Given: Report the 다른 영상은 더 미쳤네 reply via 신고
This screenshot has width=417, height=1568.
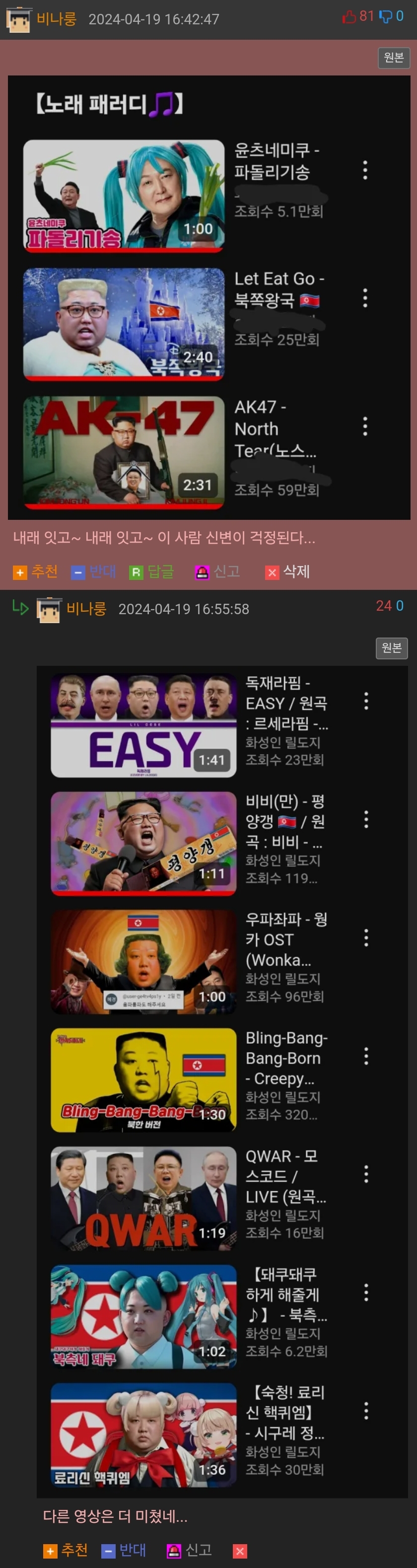Looking at the screenshot, I should tap(189, 1550).
